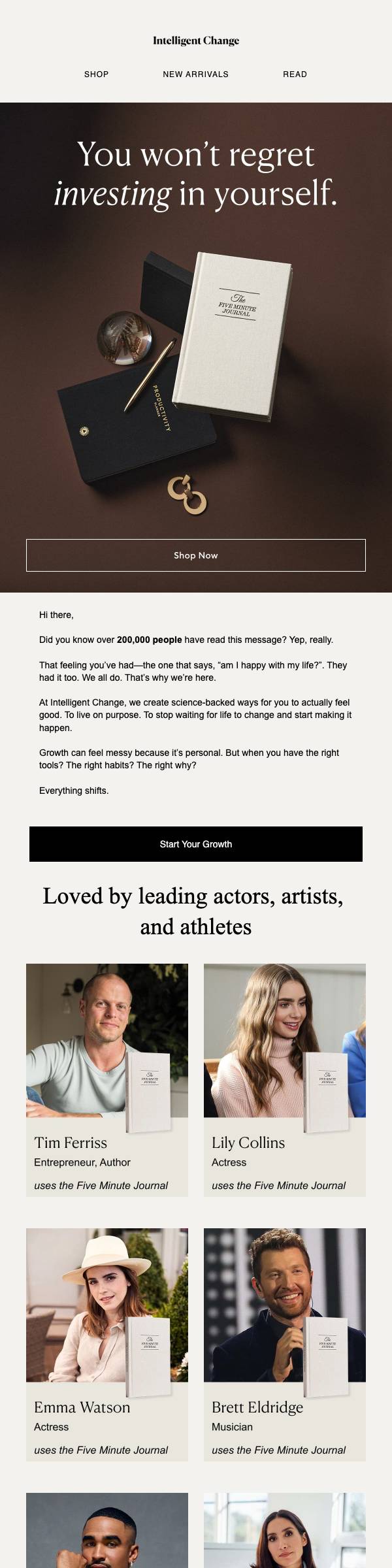This screenshot has width=392, height=1568.
Task: Tap the Shop Now button
Action: tap(196, 555)
